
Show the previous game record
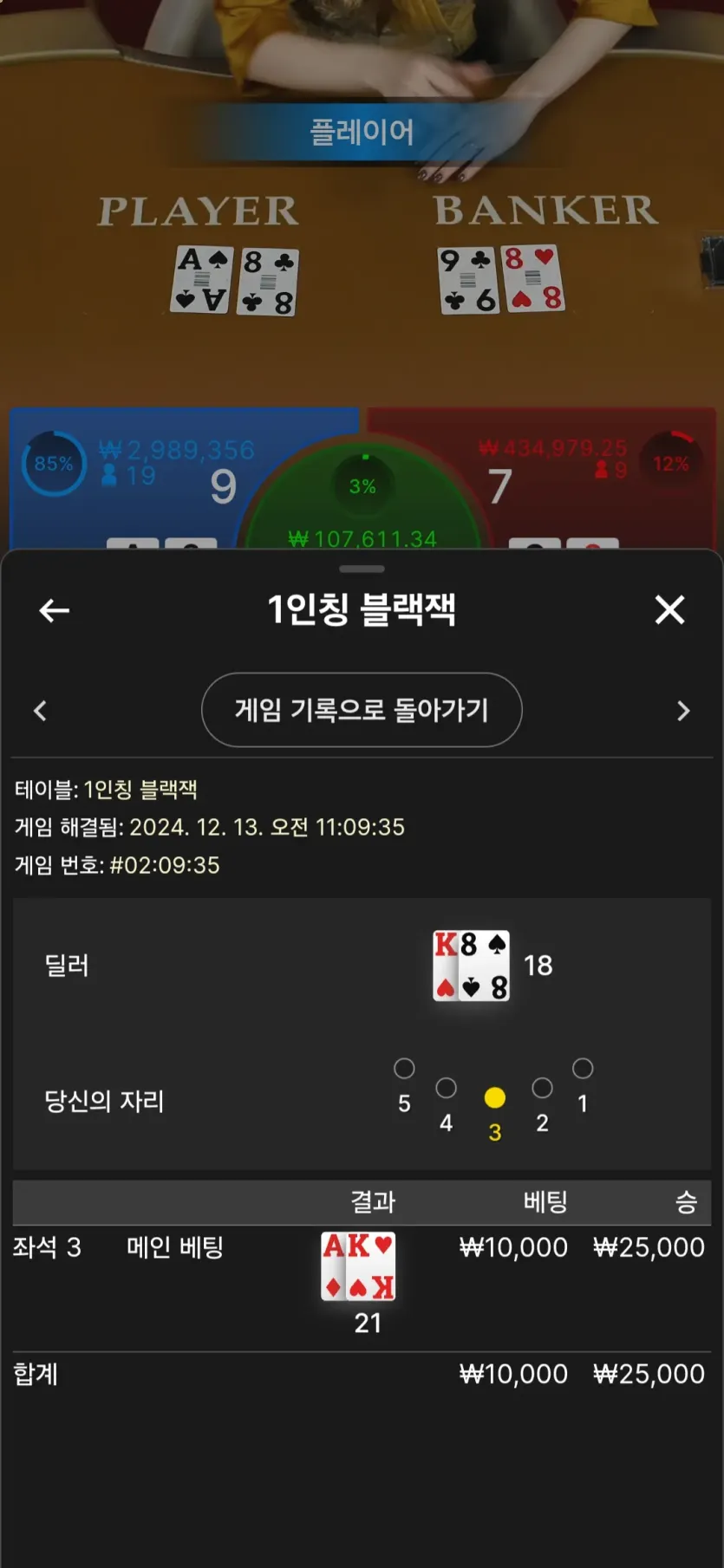pos(40,711)
